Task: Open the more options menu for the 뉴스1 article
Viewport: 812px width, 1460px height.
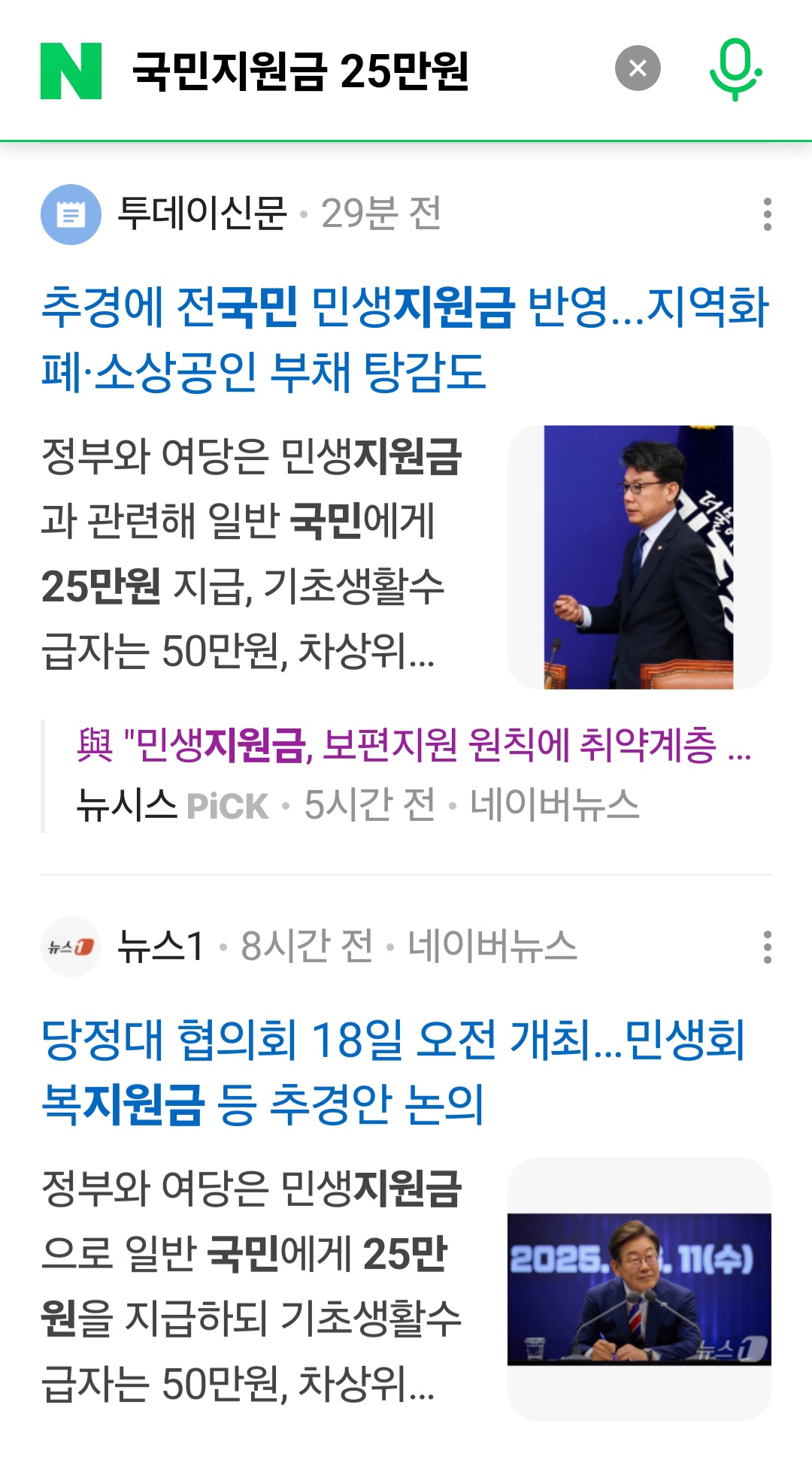Action: 767,947
